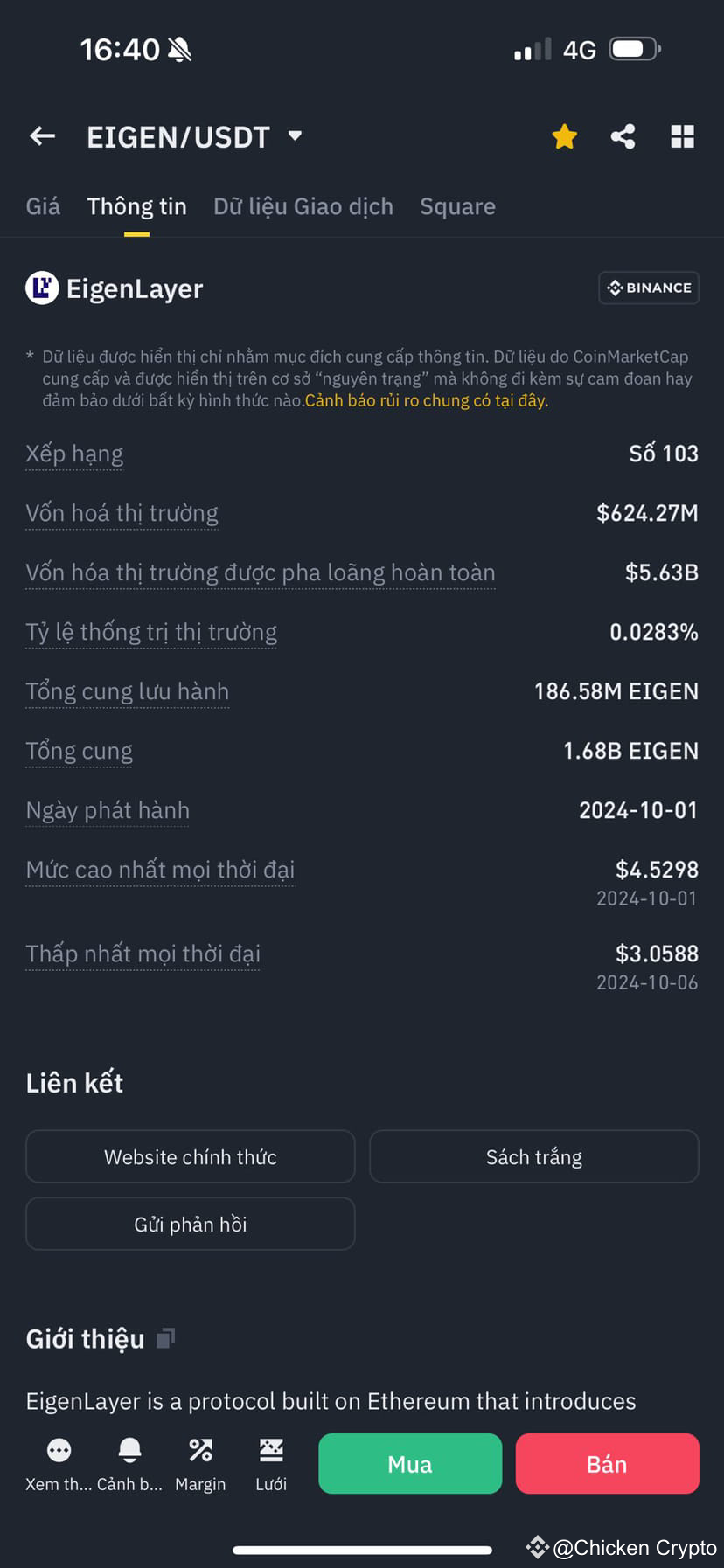
Task: Tap the green Mua button
Action: pos(409,1463)
